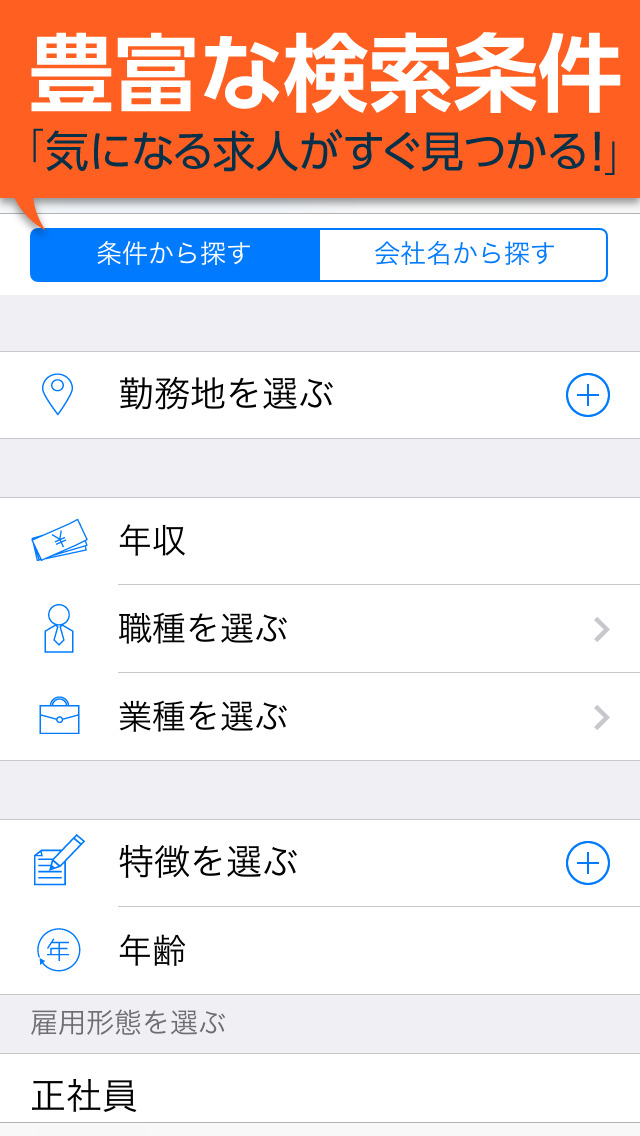Open 業種を選ぶ industry selection
The height and width of the screenshot is (1136, 640).
(320, 717)
